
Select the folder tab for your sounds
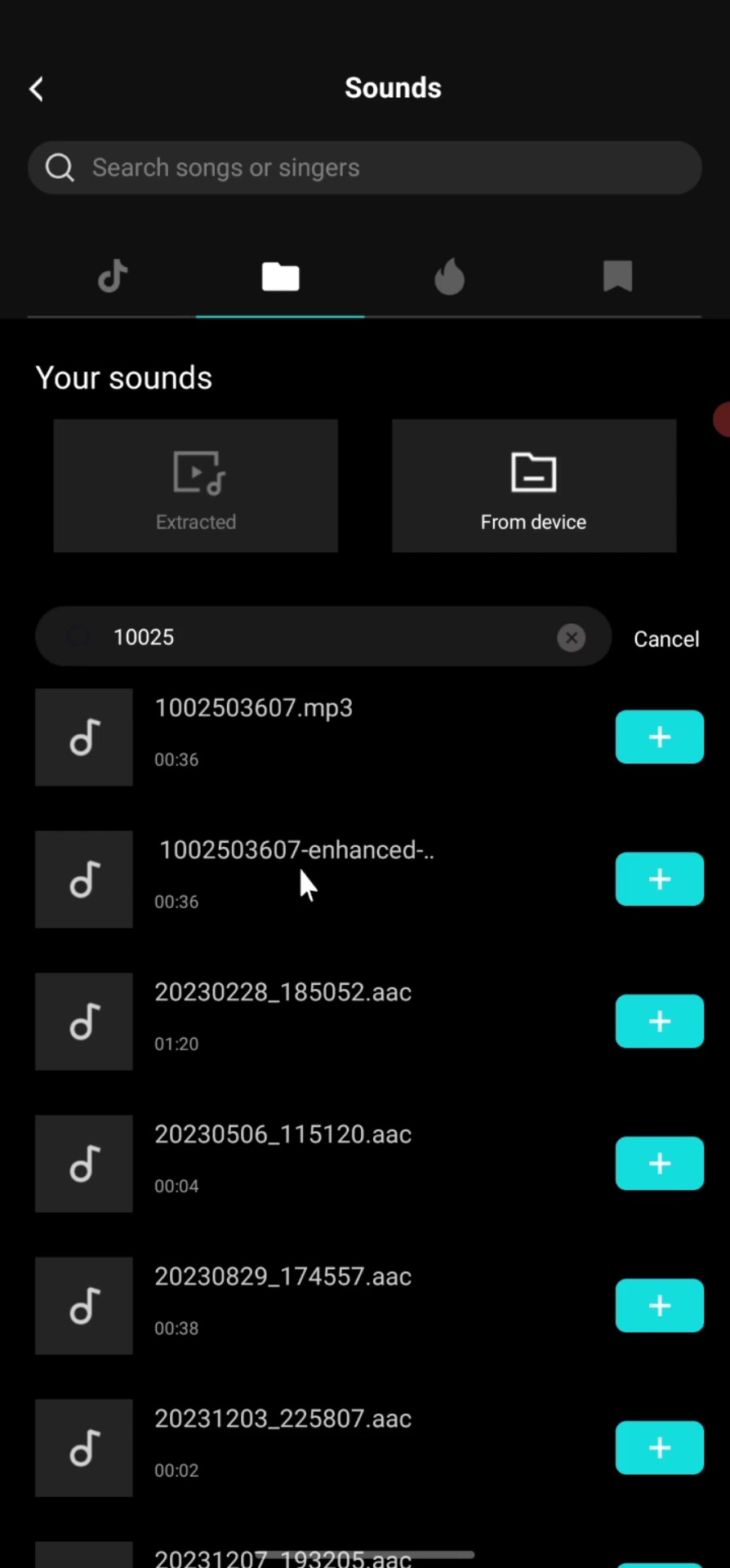point(280,277)
